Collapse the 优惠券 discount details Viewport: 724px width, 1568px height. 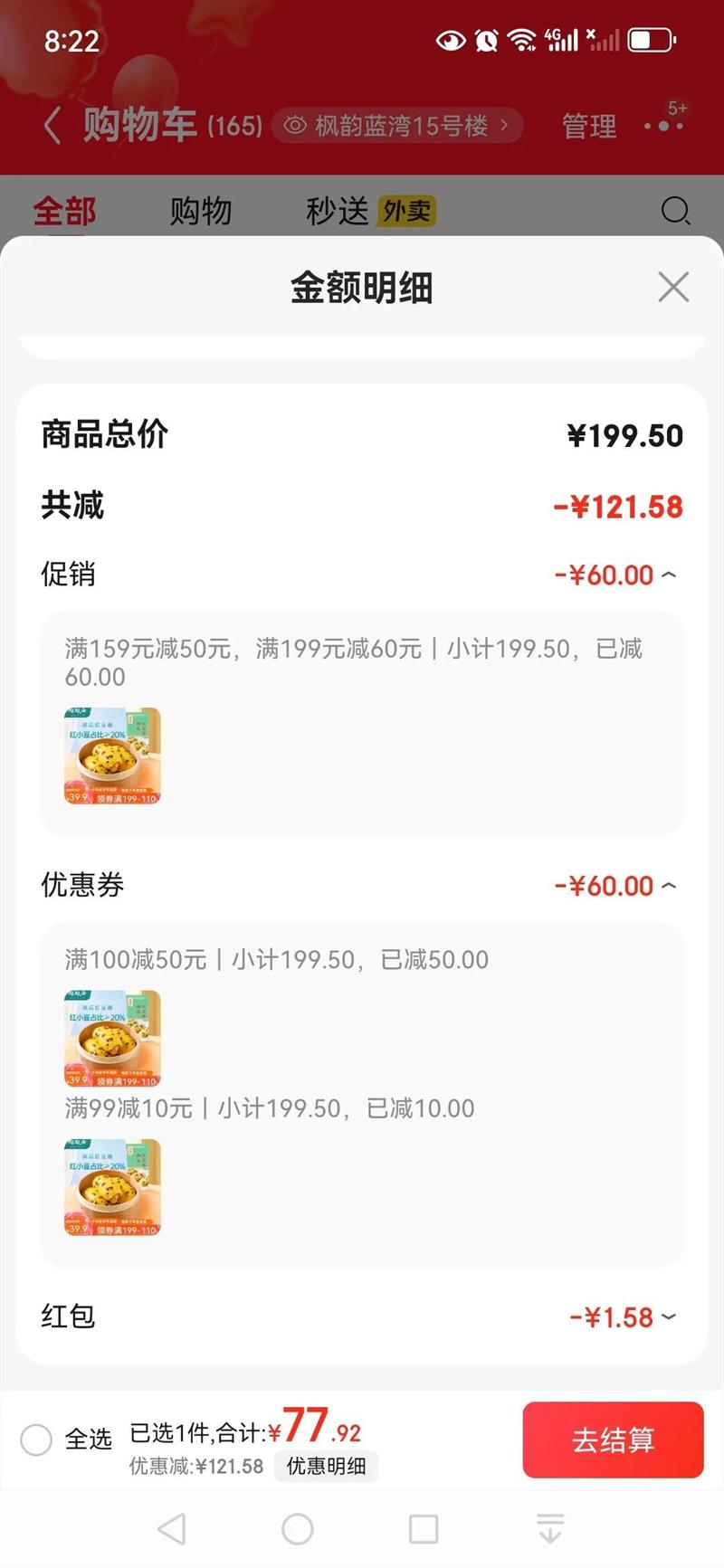(668, 886)
